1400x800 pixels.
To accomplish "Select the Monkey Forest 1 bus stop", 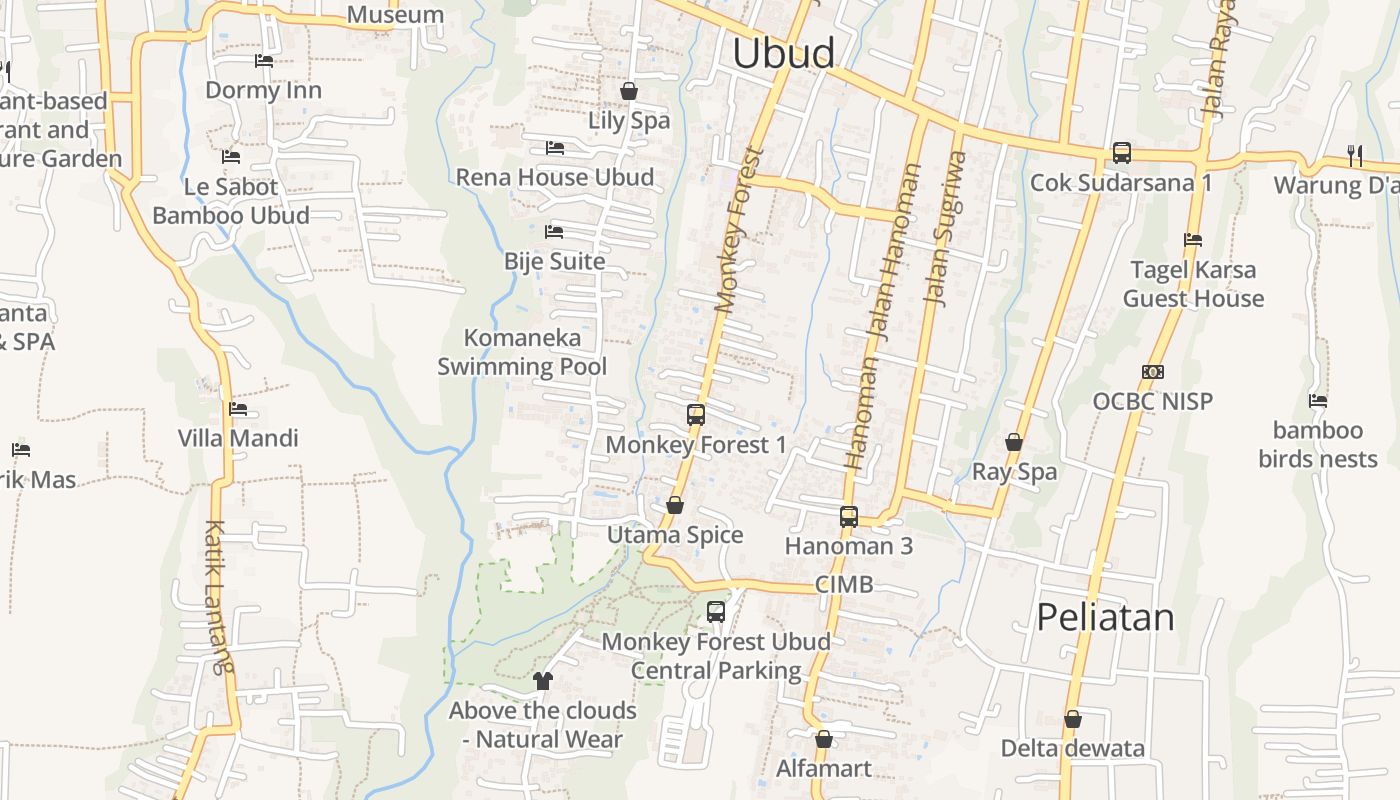I will coord(696,414).
